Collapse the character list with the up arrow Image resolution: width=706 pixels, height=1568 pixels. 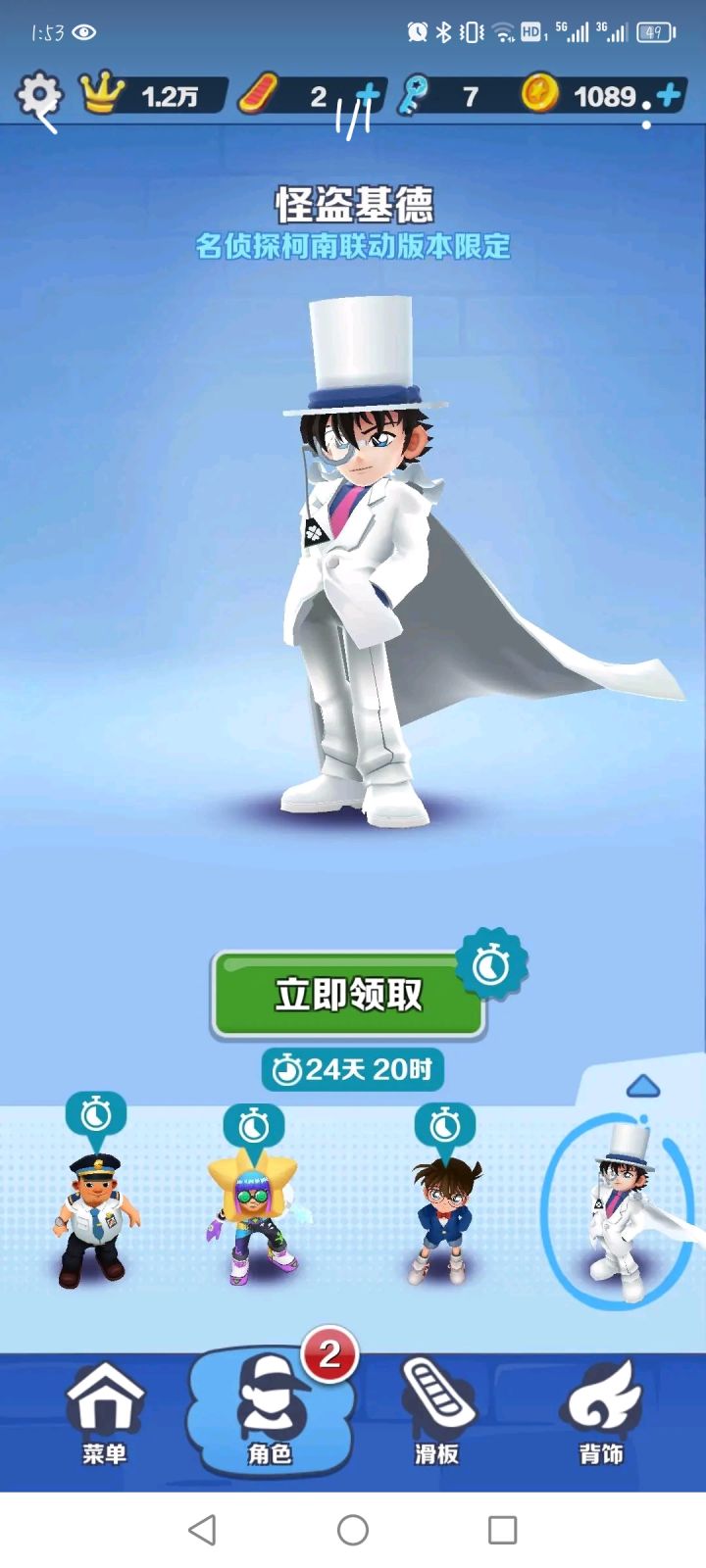(x=644, y=1087)
